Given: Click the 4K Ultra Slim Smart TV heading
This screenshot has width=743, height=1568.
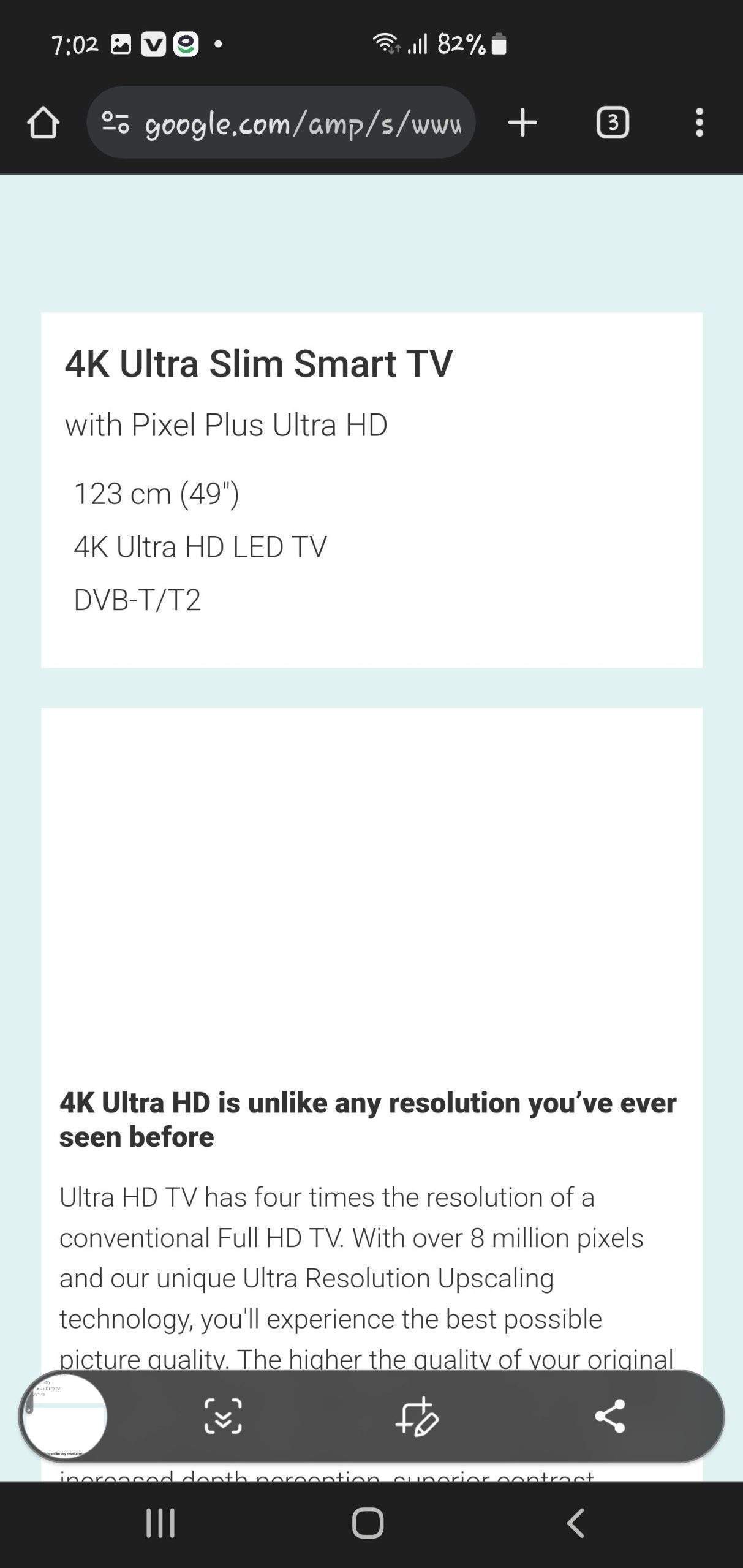Looking at the screenshot, I should 258,363.
